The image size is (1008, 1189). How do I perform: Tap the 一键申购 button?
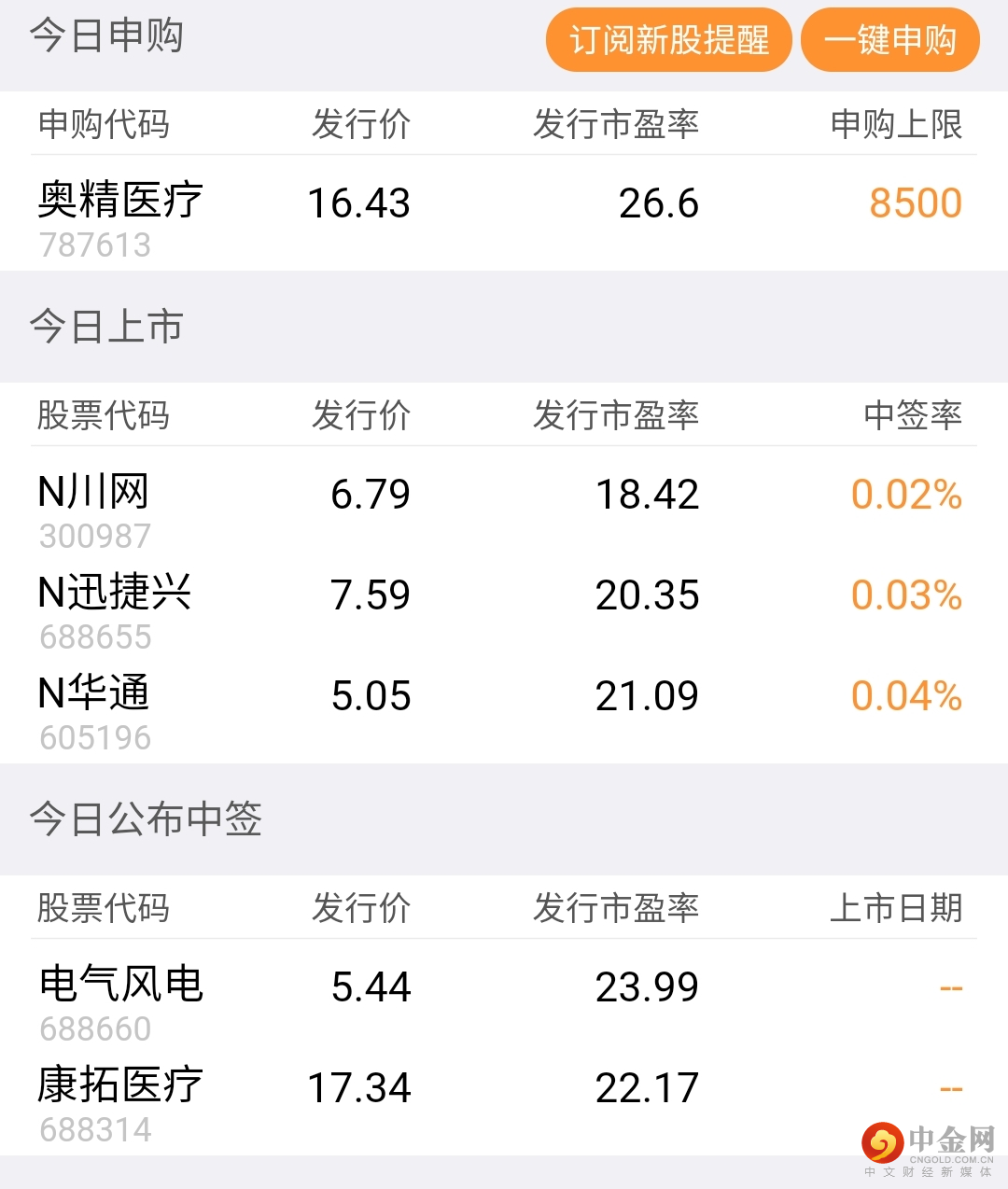tap(890, 40)
